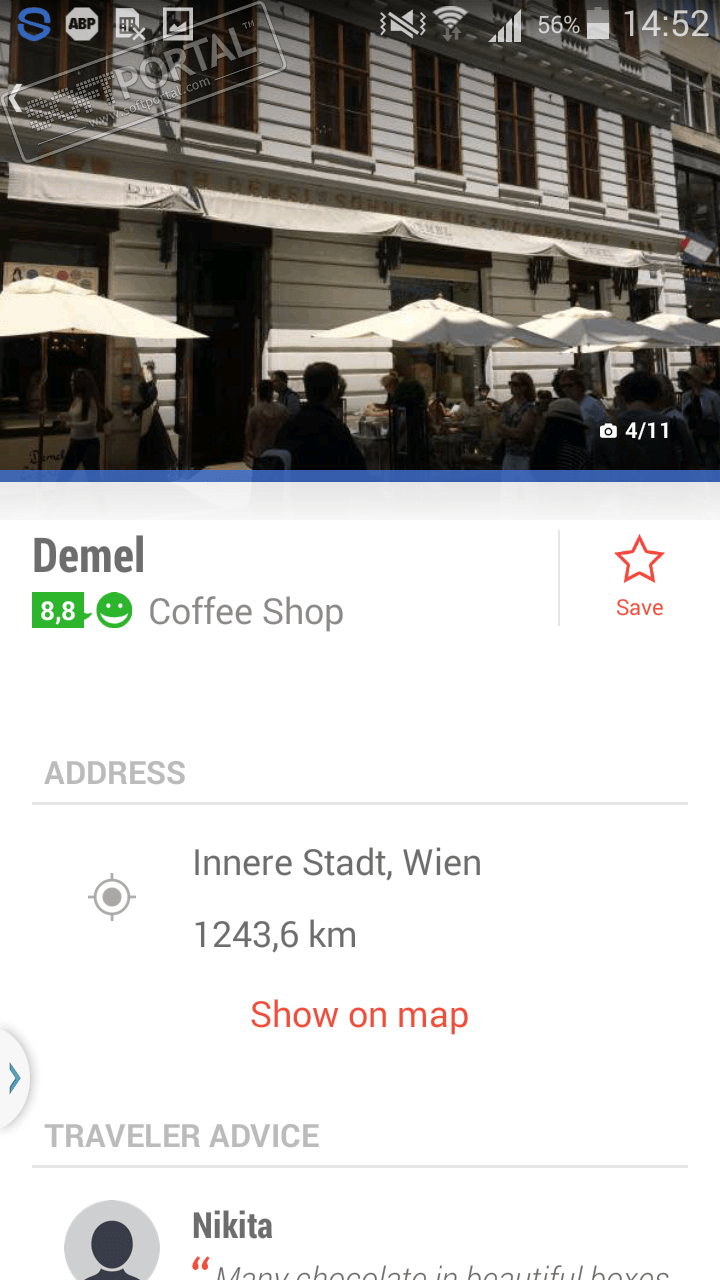Expand the side panel chevron handle
Image resolution: width=720 pixels, height=1280 pixels.
(x=14, y=1078)
